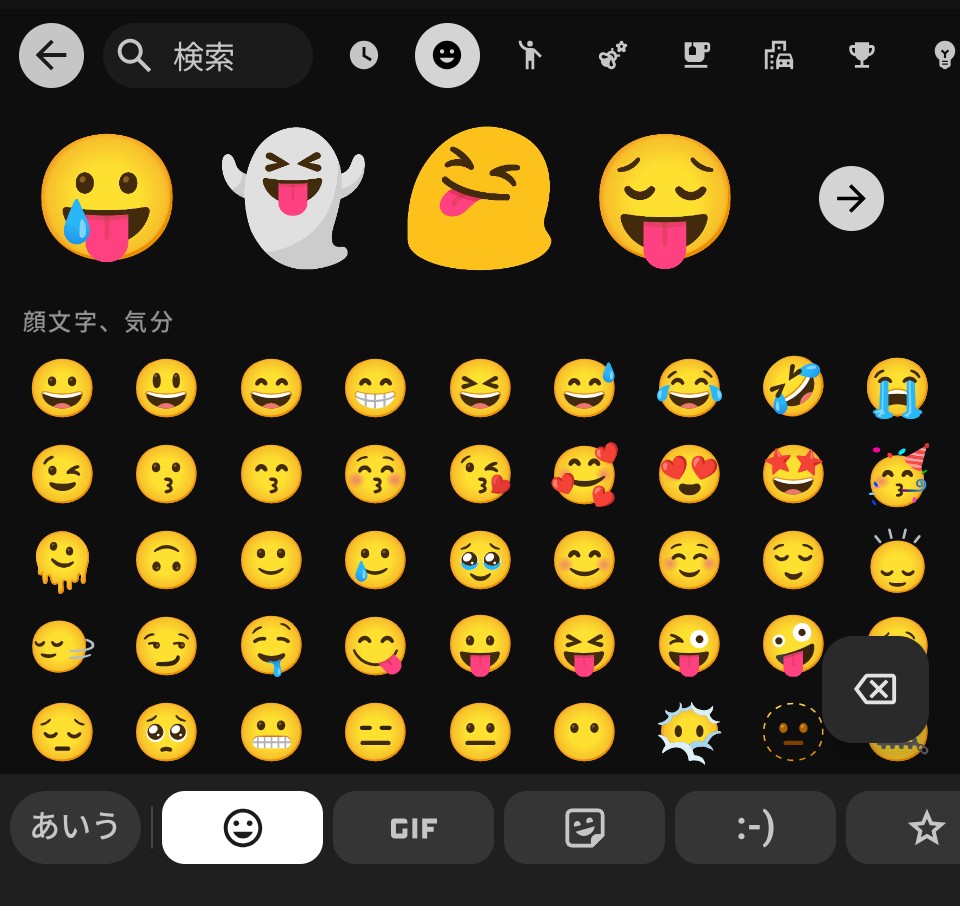Show more emoji mix suggestions
Viewport: 960px width, 906px height.
[x=851, y=199]
